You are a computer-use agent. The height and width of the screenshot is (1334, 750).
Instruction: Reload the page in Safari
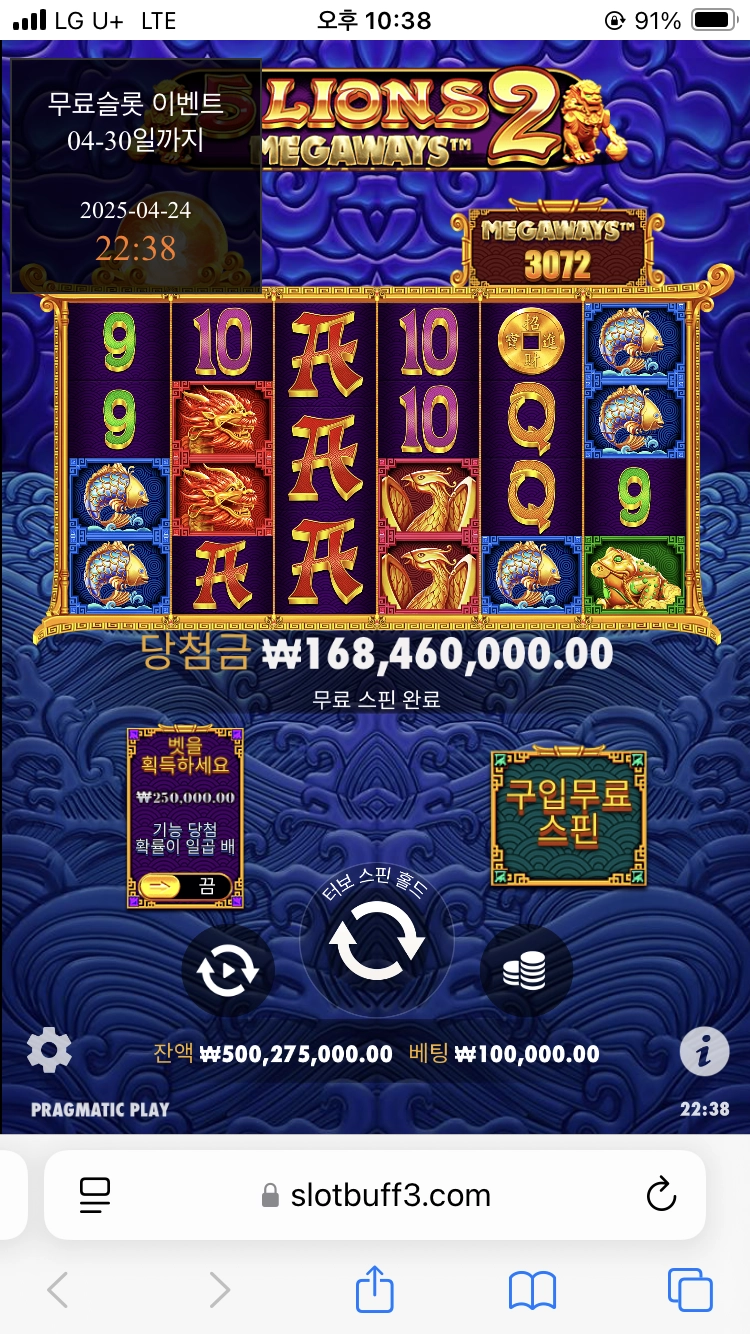coord(661,1194)
